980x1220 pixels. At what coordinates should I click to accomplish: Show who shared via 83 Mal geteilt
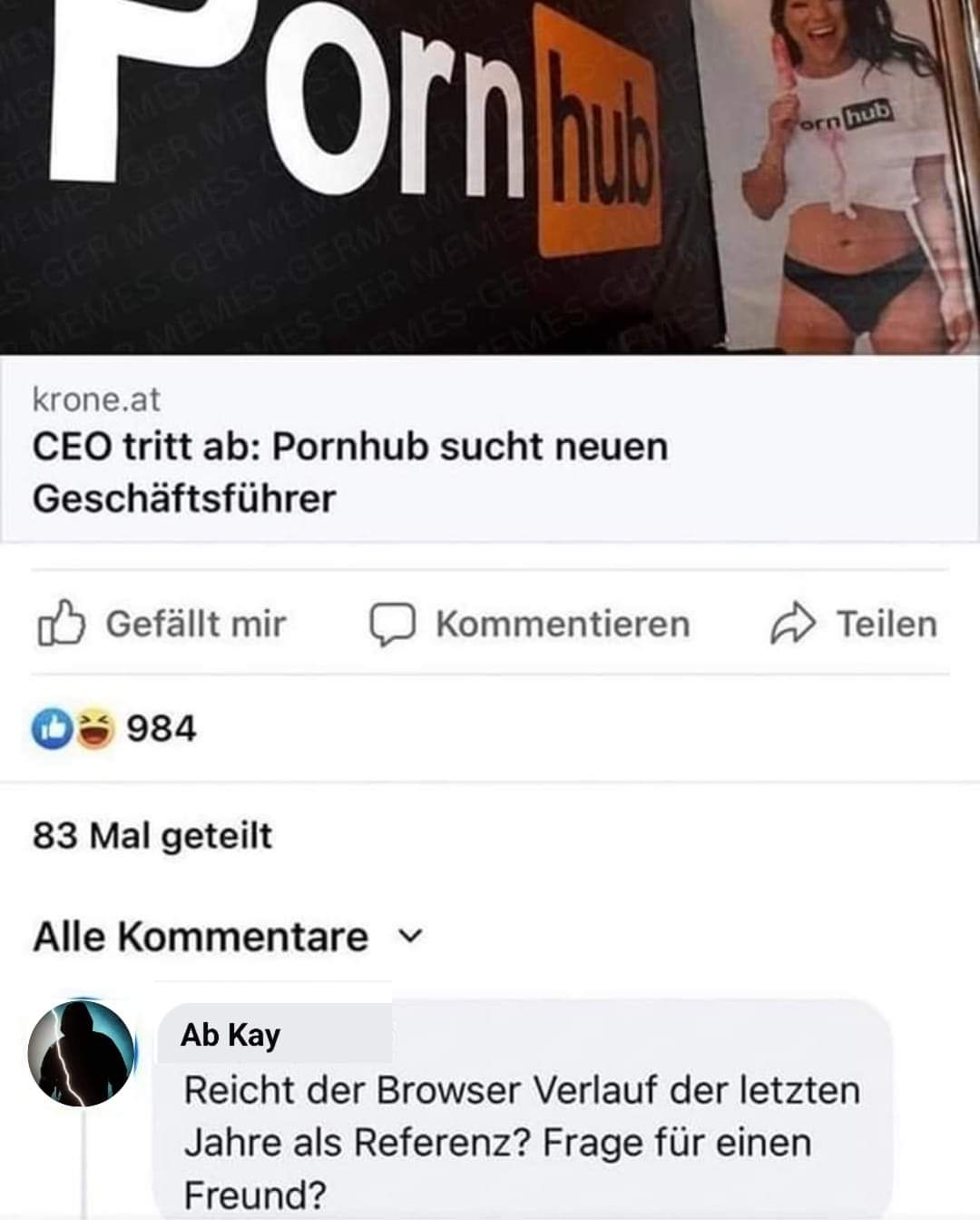pyautogui.click(x=152, y=835)
